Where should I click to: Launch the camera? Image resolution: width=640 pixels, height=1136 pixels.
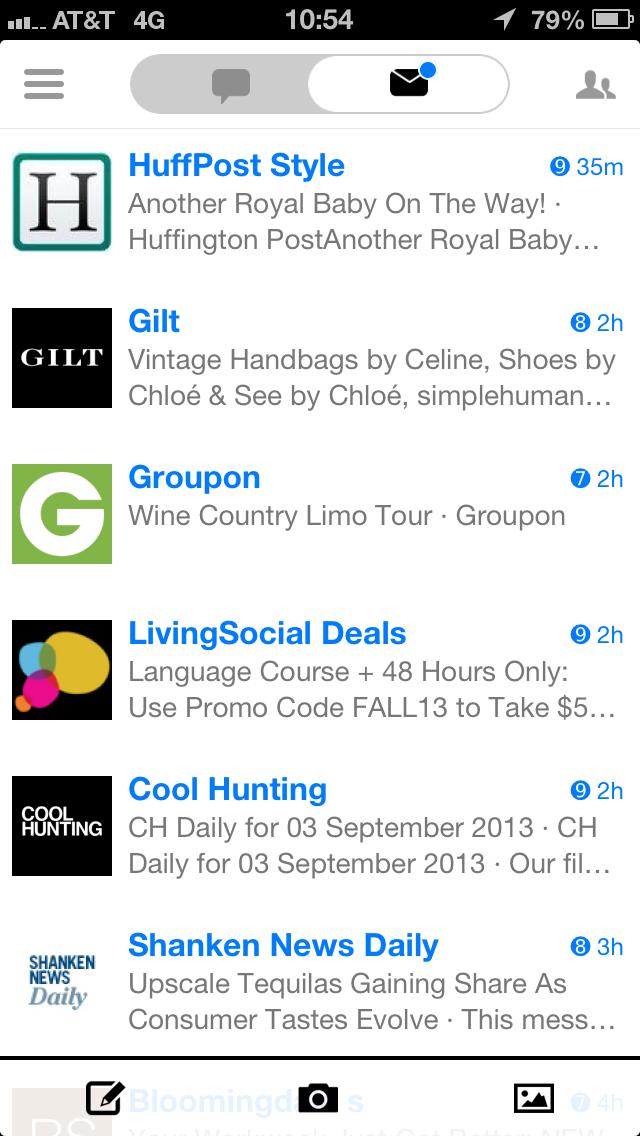pyautogui.click(x=318, y=1098)
